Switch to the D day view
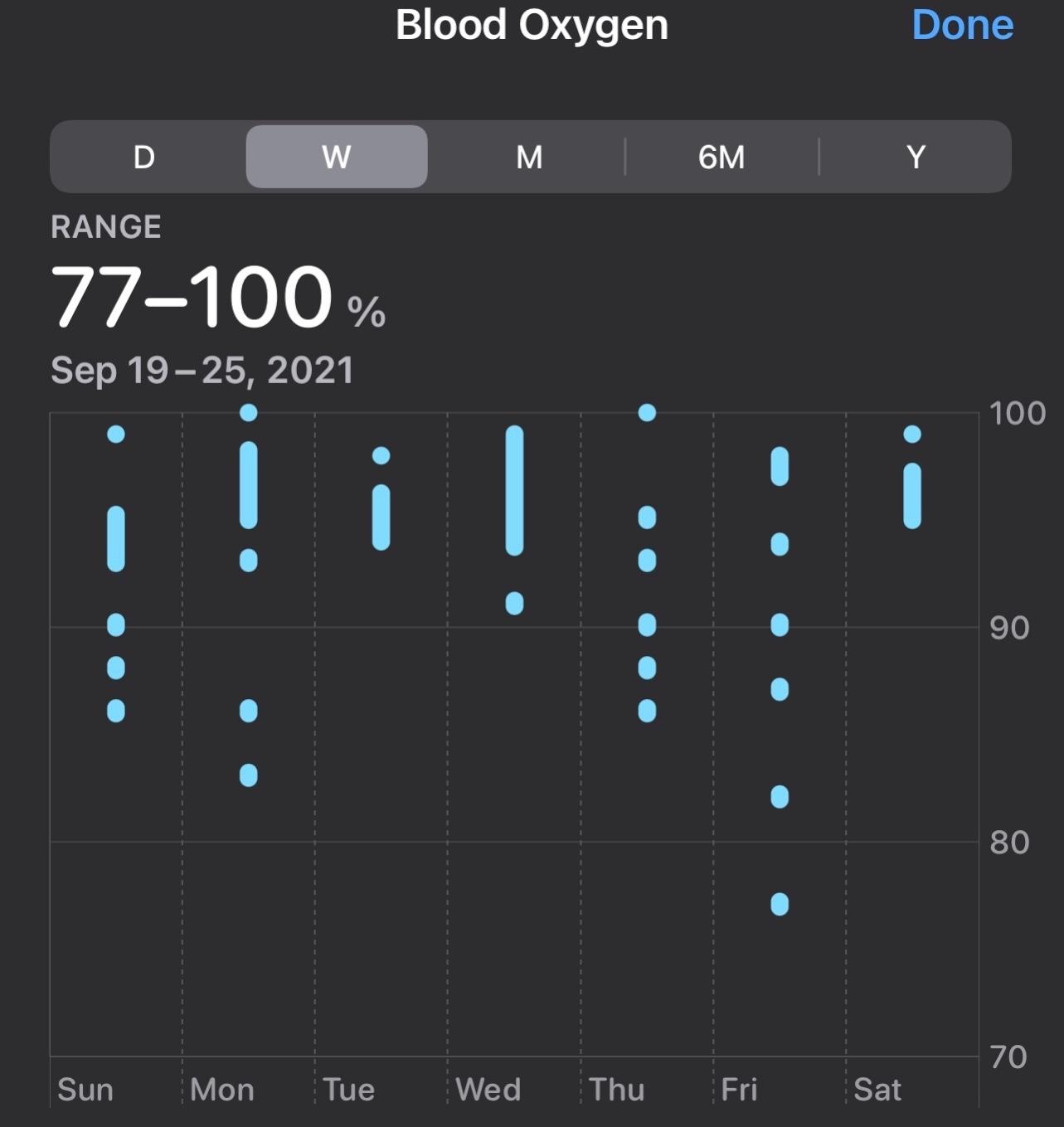 [144, 157]
